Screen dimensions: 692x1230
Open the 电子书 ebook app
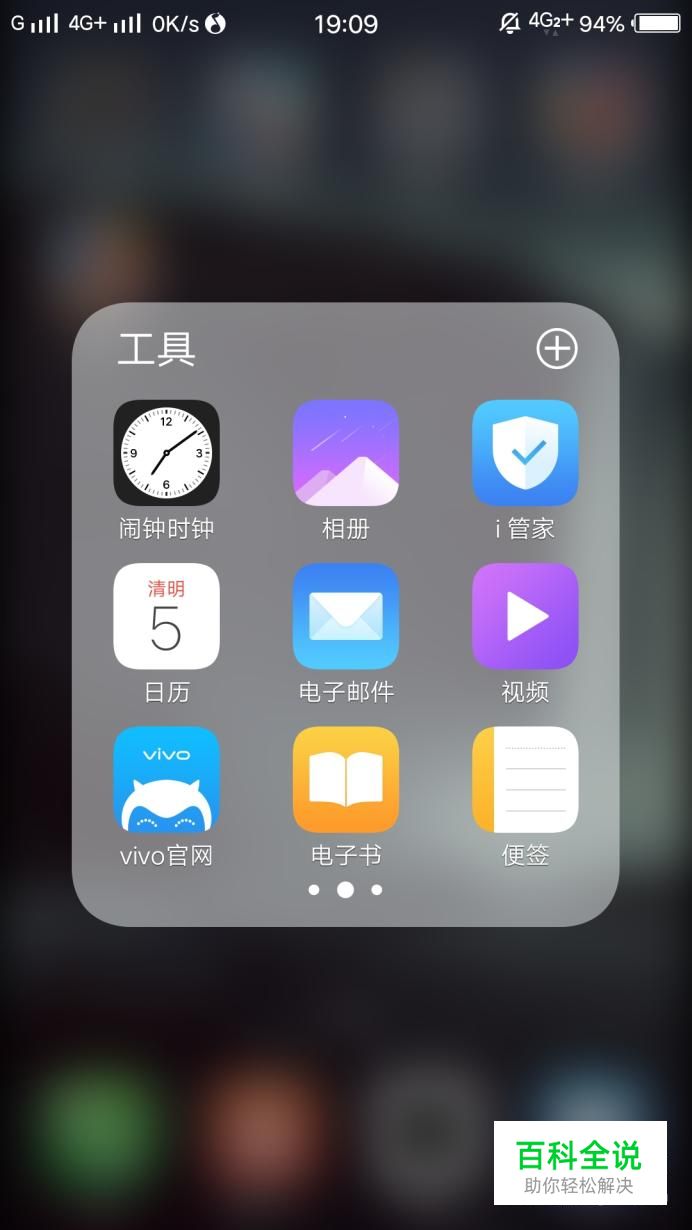click(x=345, y=779)
